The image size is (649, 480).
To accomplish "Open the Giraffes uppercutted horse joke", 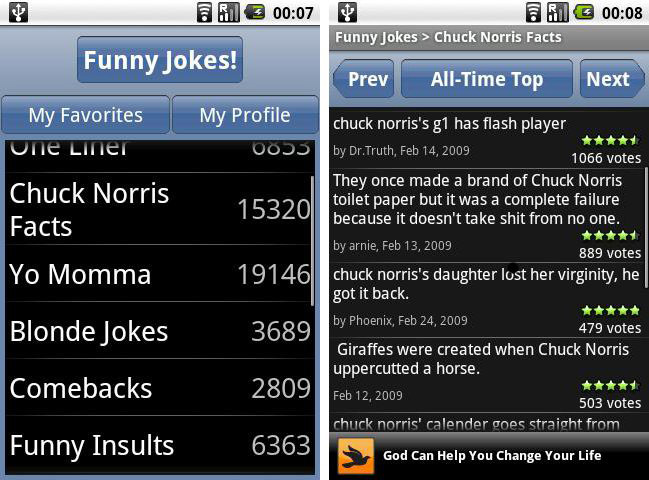I will point(487,375).
